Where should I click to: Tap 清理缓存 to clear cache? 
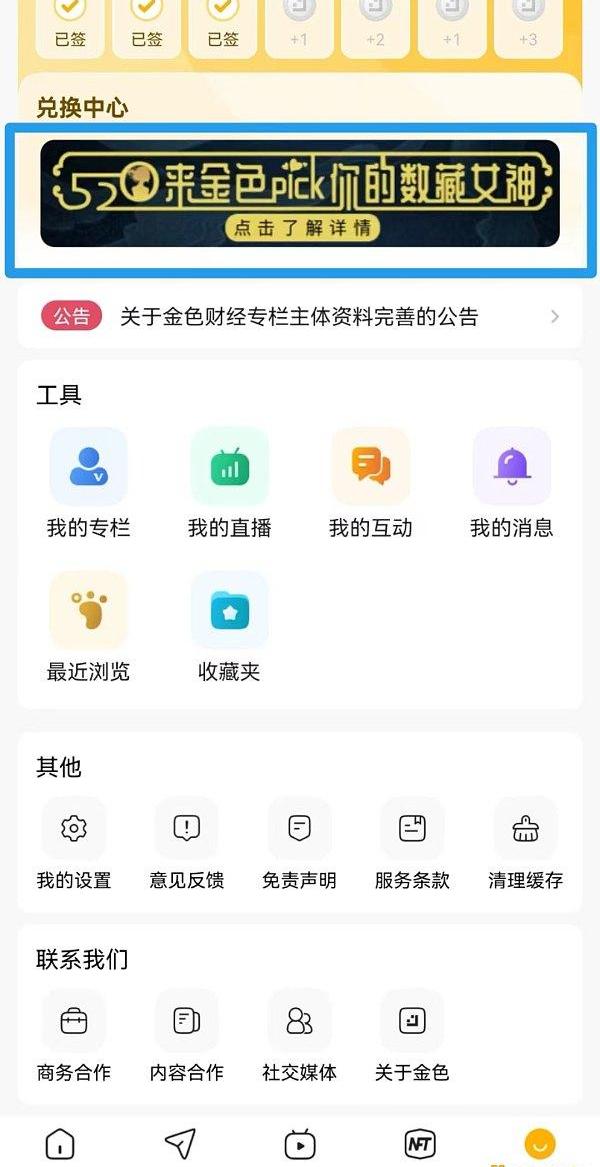coord(526,844)
